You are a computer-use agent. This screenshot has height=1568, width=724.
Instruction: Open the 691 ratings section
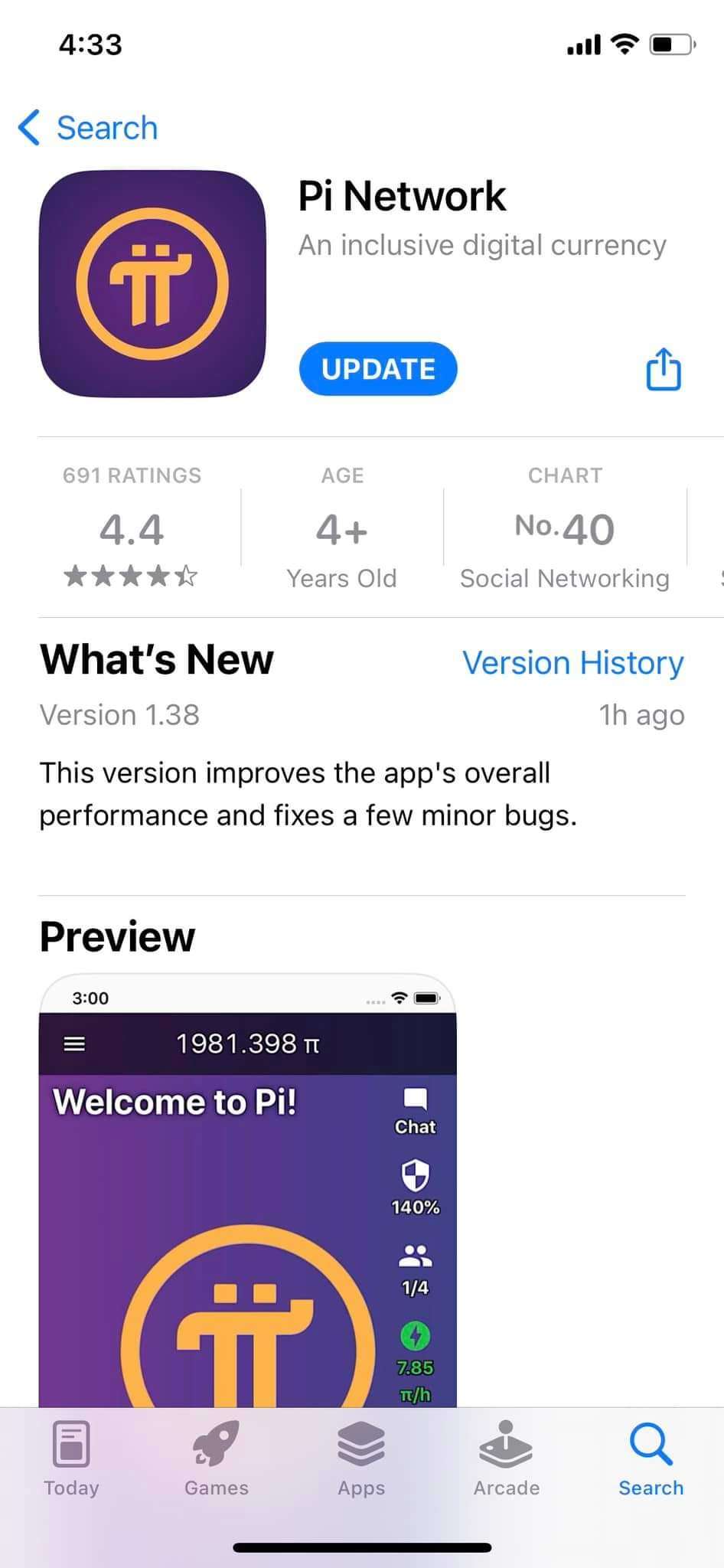click(132, 528)
